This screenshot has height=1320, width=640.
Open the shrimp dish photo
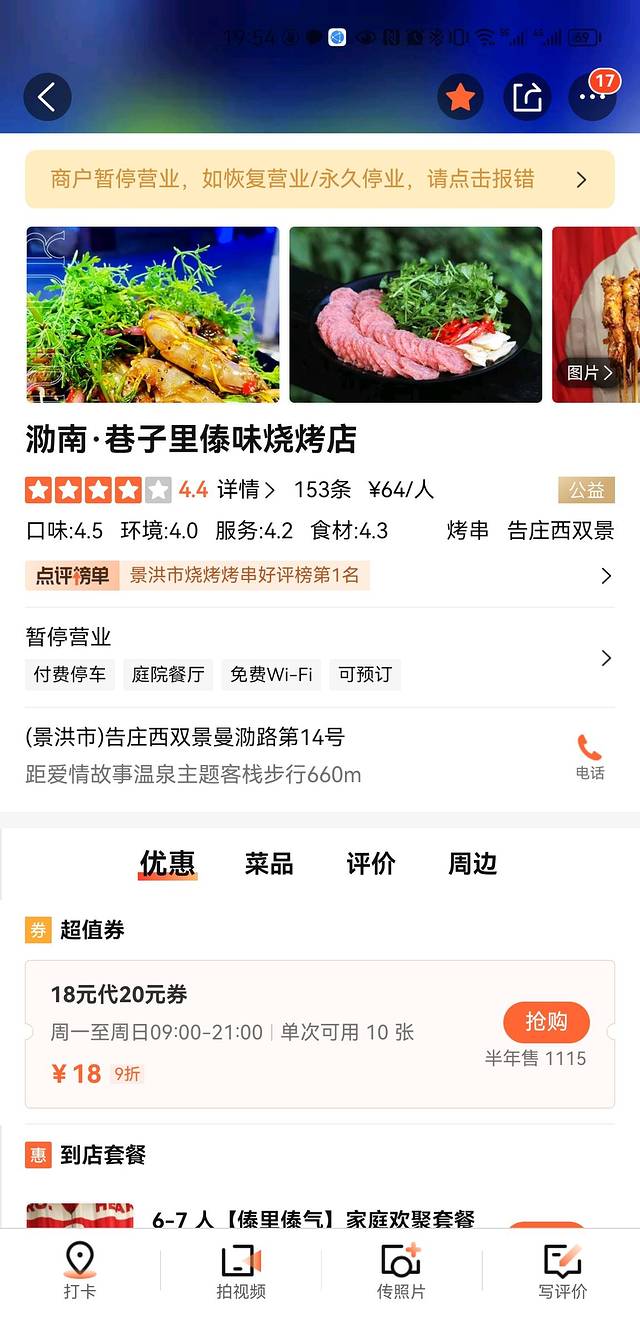point(153,314)
